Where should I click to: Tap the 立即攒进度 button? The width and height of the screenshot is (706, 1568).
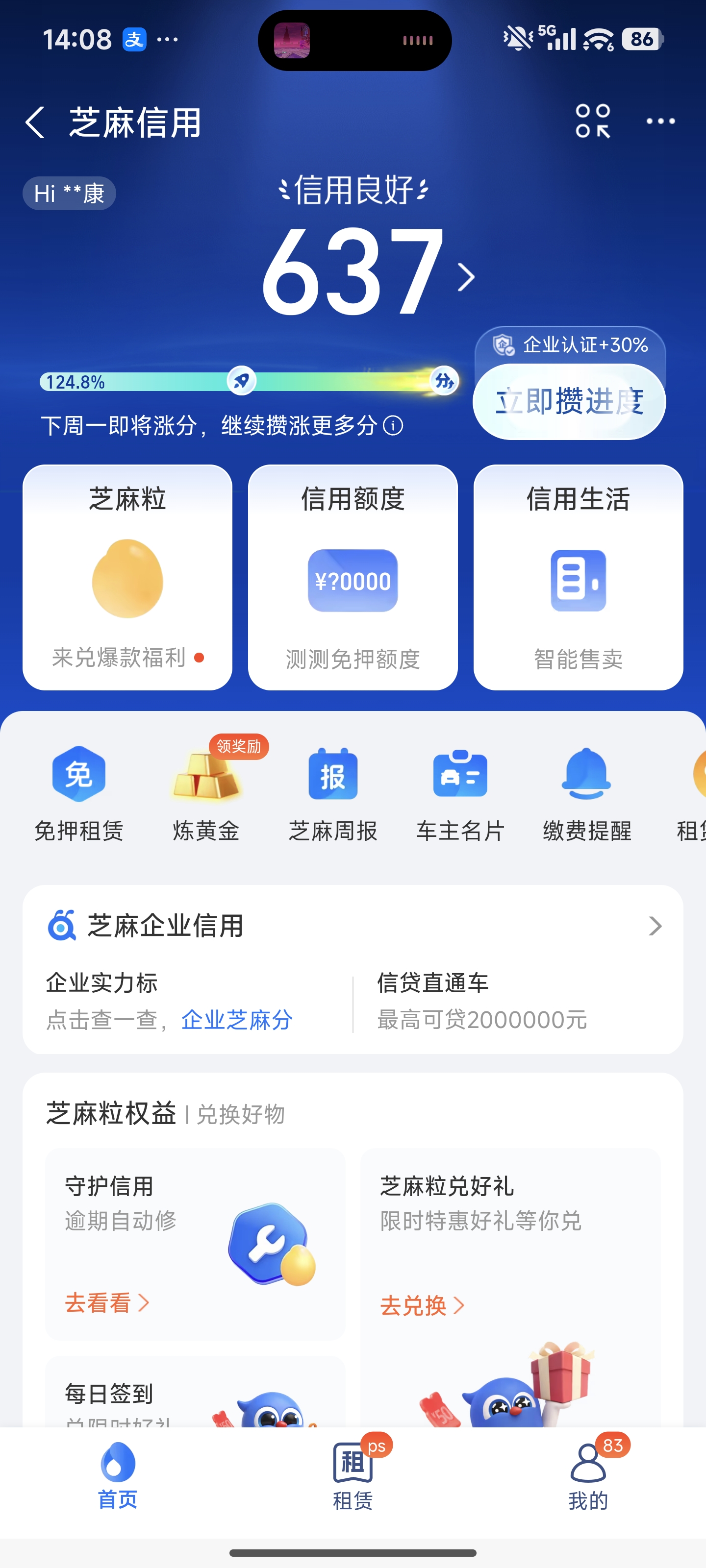[x=569, y=402]
